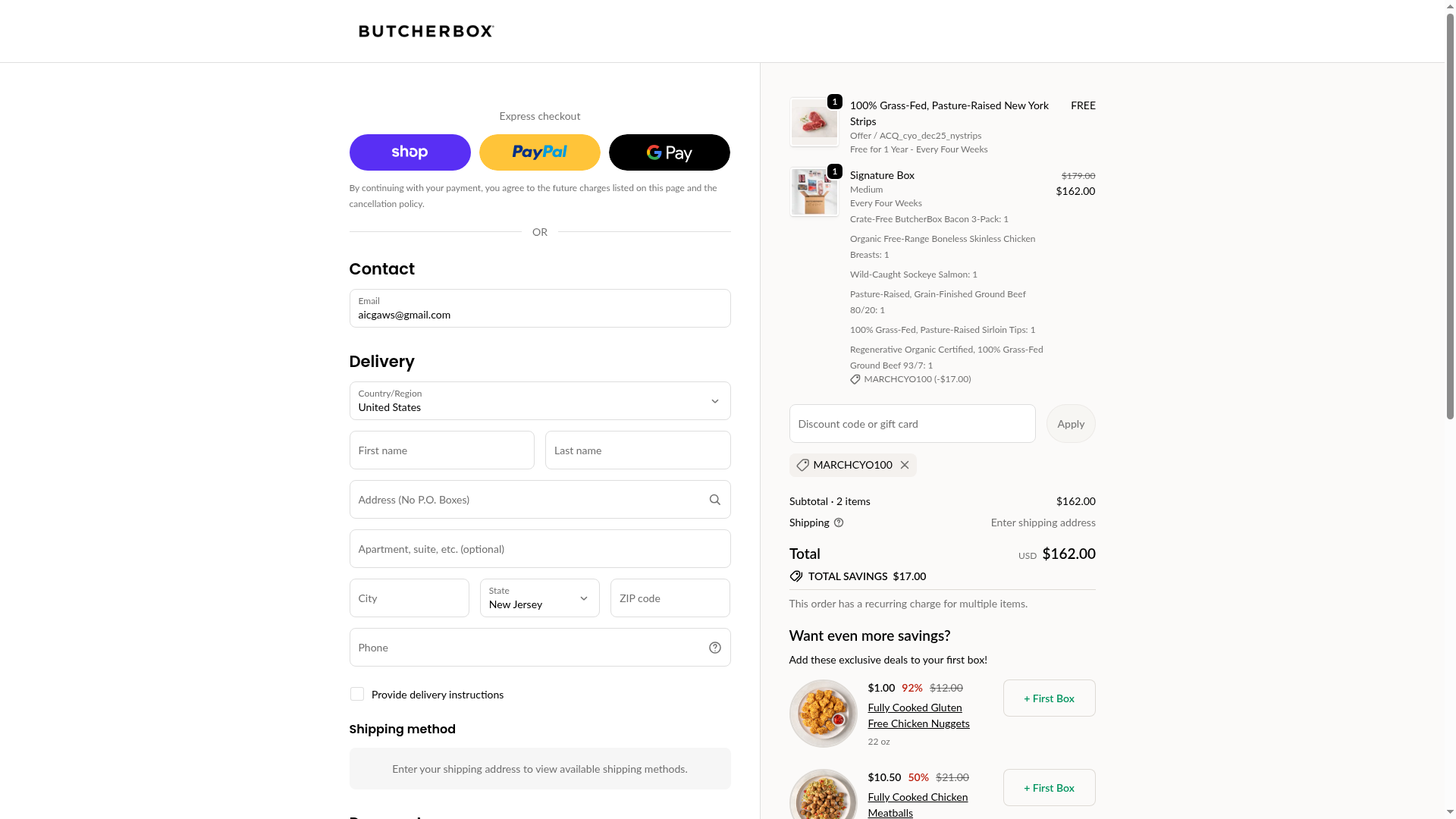The image size is (1456, 819).
Task: Open the Country/Region dropdown
Action: tap(539, 401)
